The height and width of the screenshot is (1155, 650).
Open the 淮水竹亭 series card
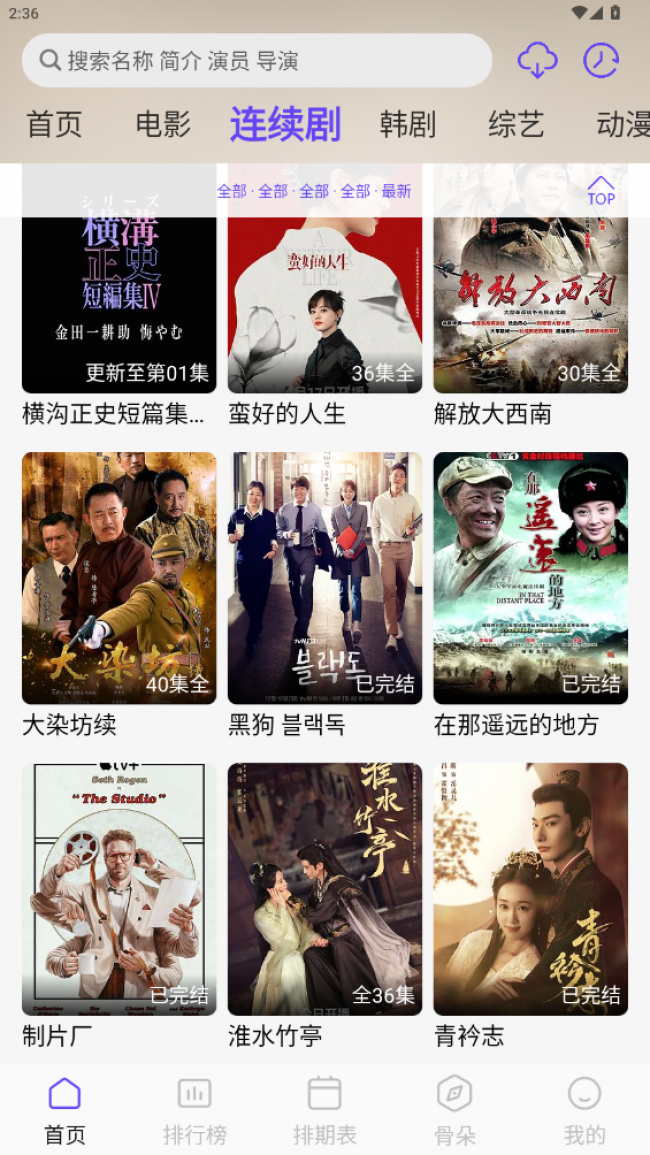point(324,906)
